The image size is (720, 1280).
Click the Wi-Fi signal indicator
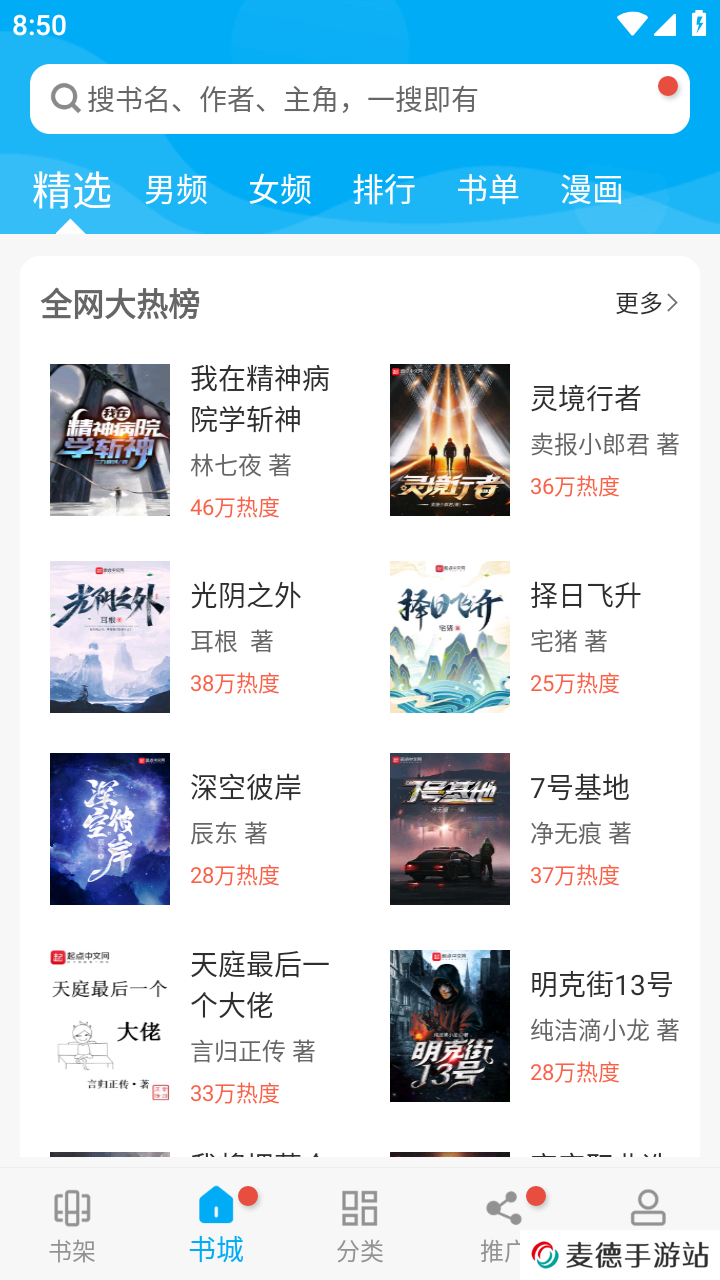(x=631, y=24)
